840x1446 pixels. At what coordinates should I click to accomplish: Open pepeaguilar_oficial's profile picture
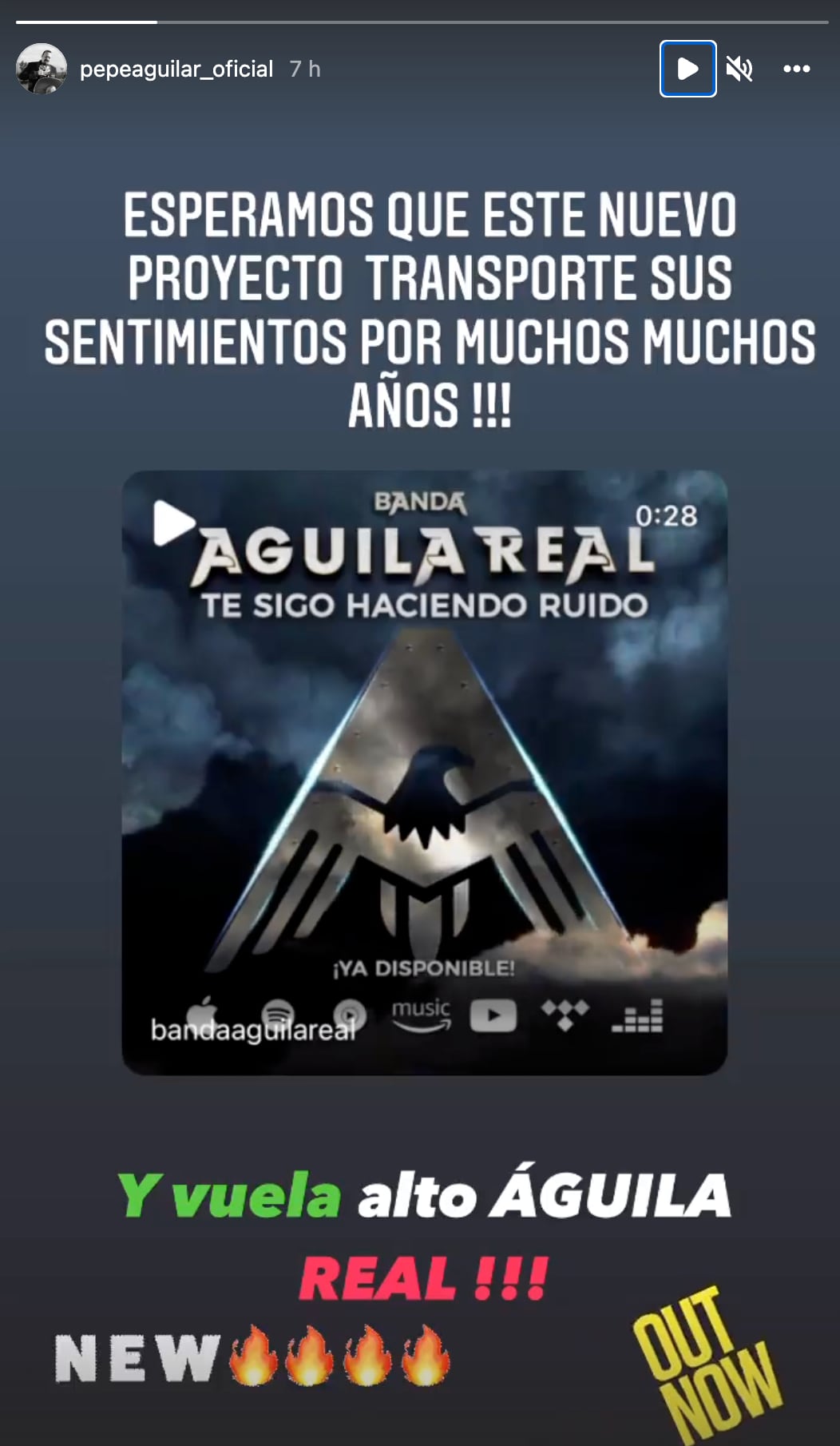[x=41, y=69]
